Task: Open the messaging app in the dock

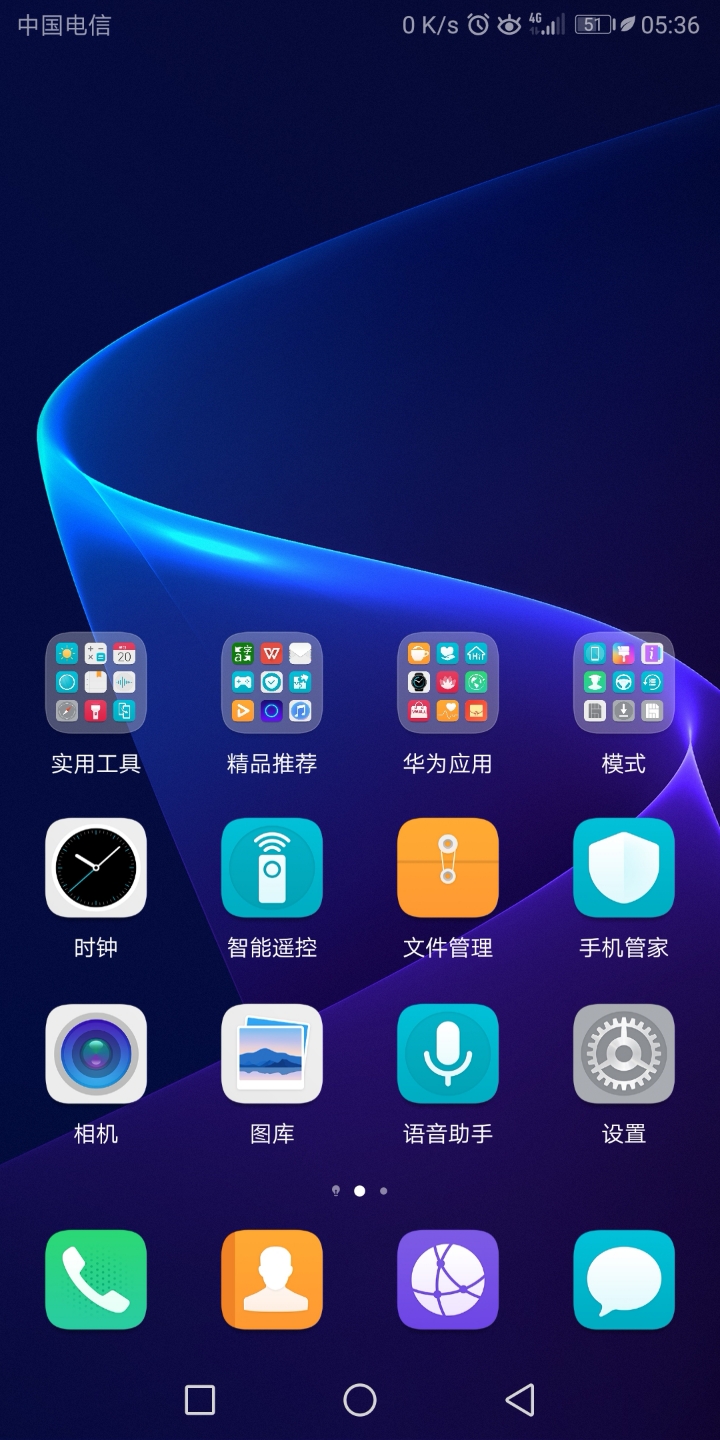Action: click(624, 1280)
